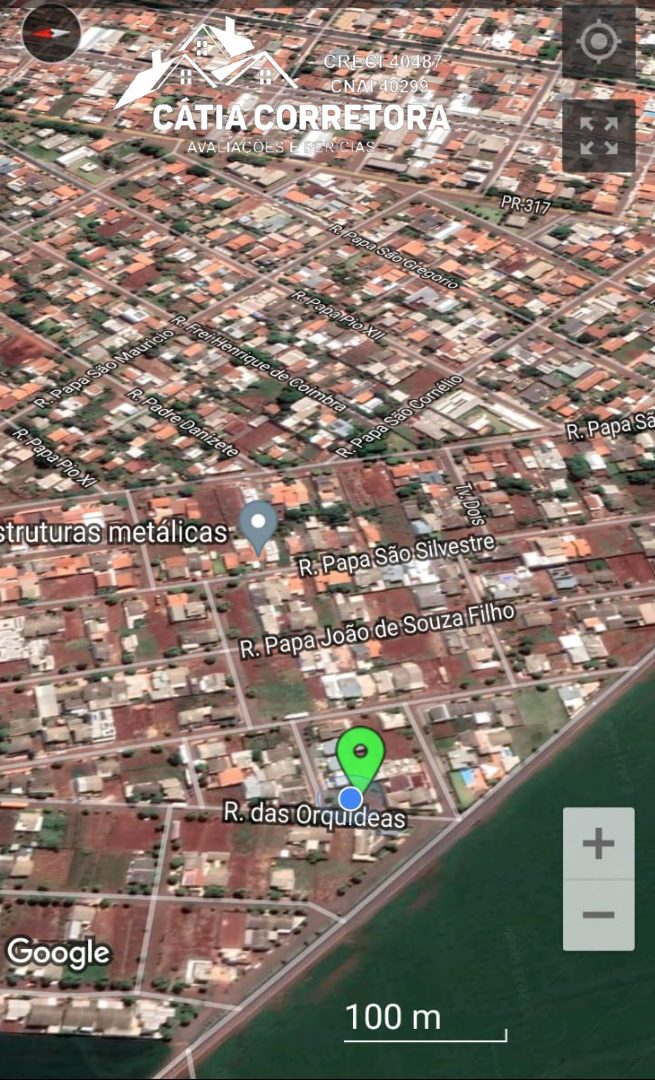Screen dimensions: 655x1080
Task: Zoom in with the plus button
Action: click(x=599, y=843)
